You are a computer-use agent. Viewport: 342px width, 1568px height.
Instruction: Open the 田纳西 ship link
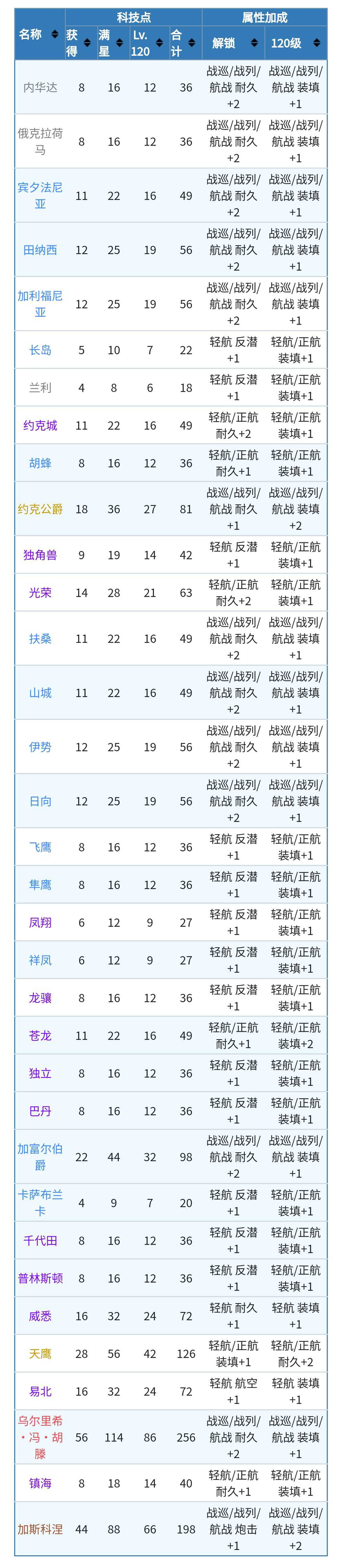(40, 249)
